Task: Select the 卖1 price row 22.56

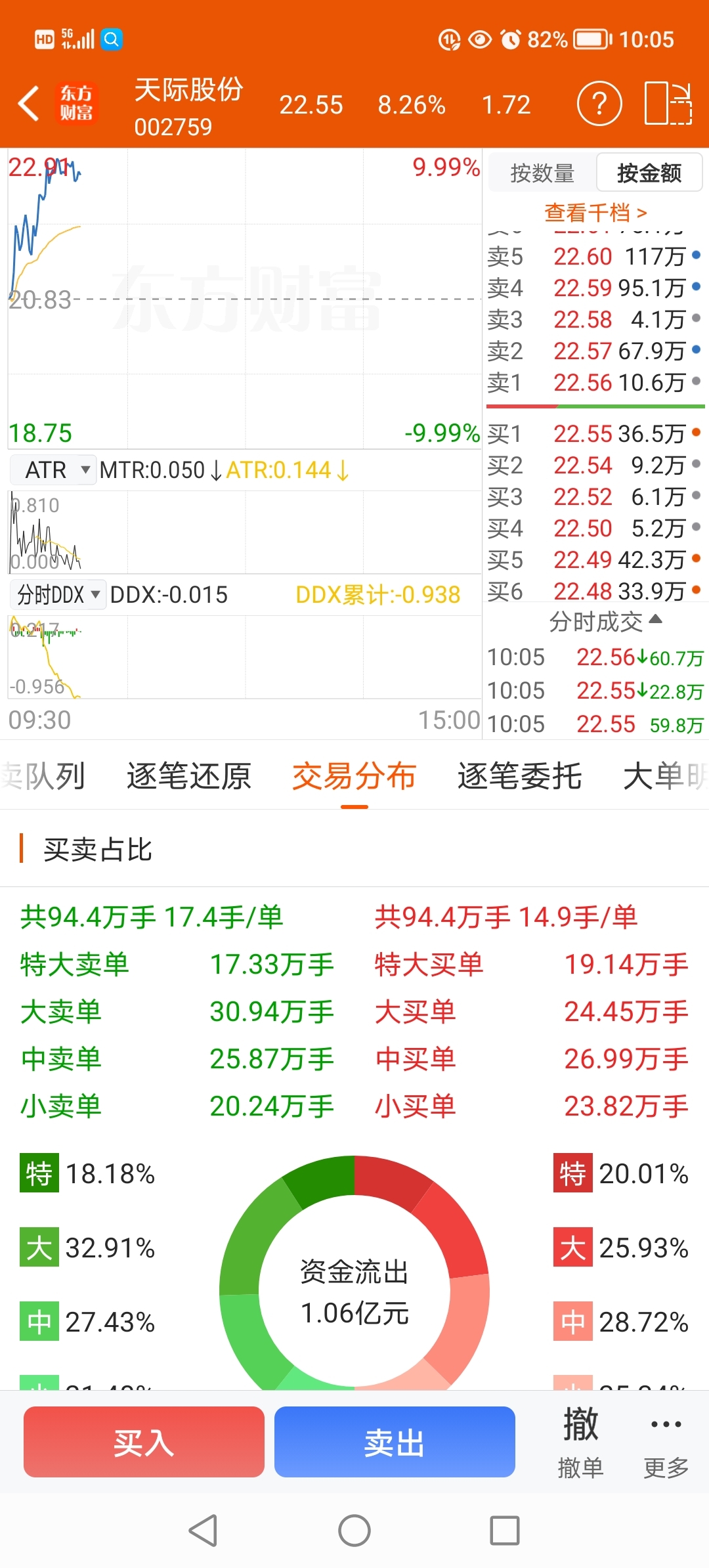Action: (595, 382)
